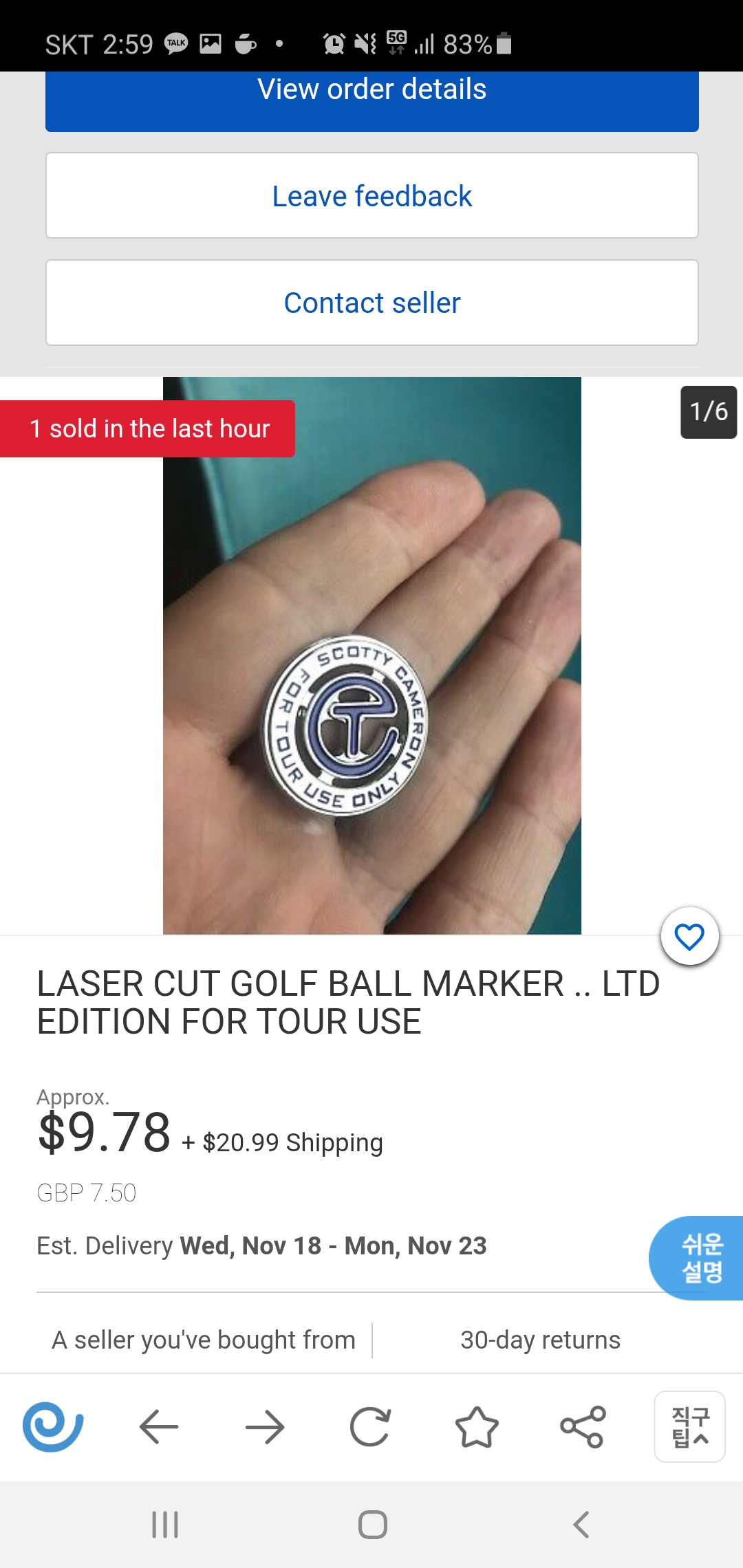Go forward in browser toolbar

pos(265,1427)
